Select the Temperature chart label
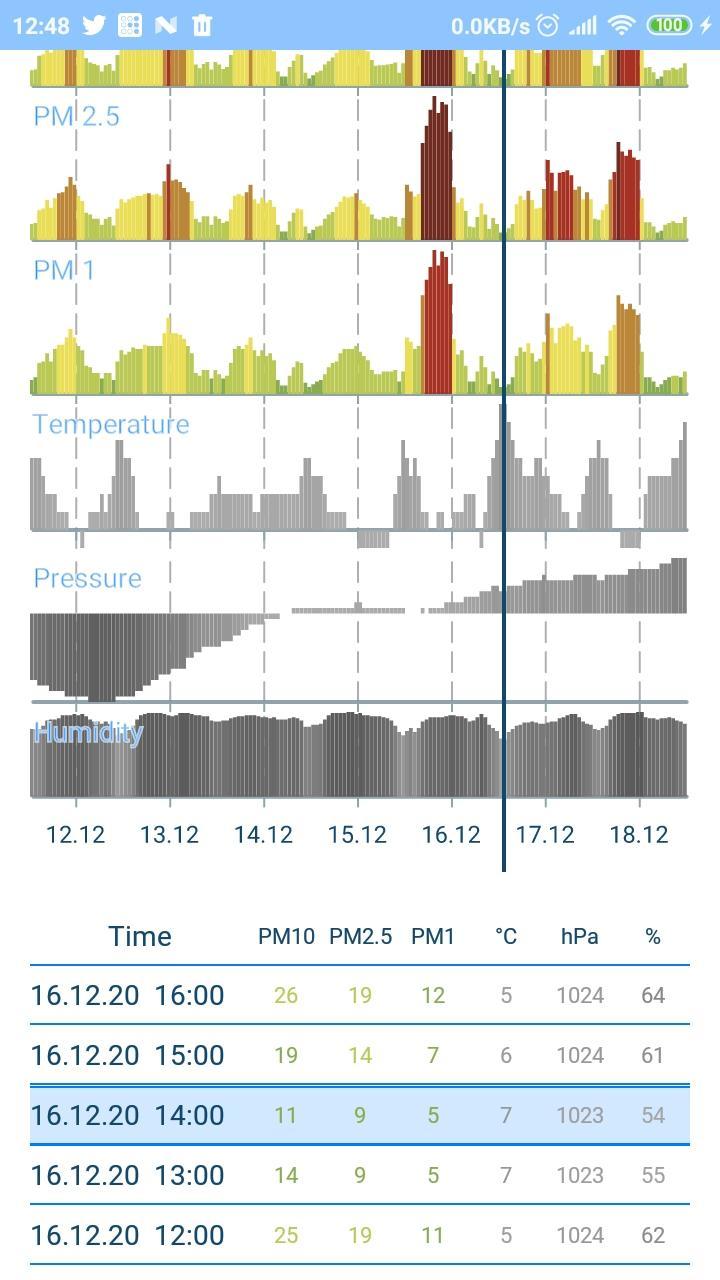The width and height of the screenshot is (720, 1280). point(111,424)
